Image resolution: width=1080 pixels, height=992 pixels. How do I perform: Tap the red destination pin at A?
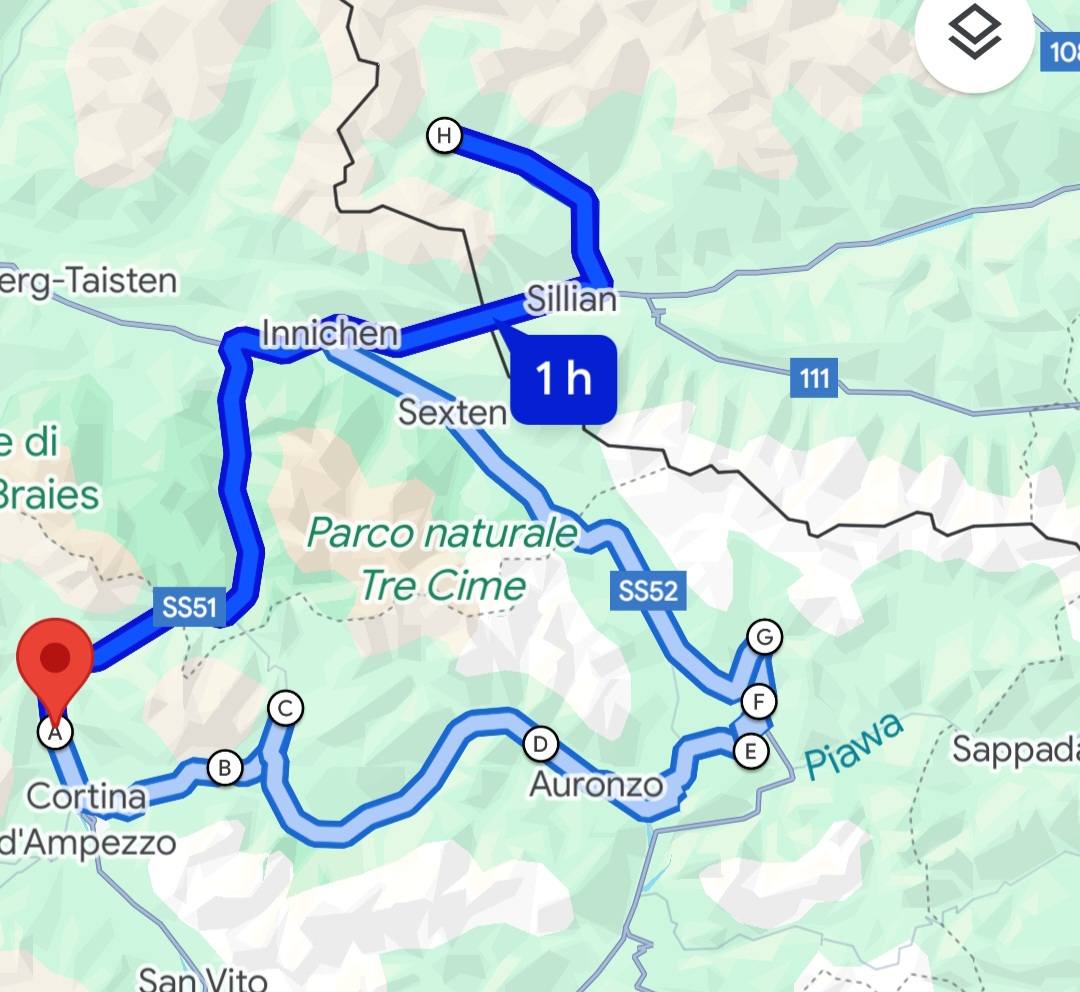56,660
